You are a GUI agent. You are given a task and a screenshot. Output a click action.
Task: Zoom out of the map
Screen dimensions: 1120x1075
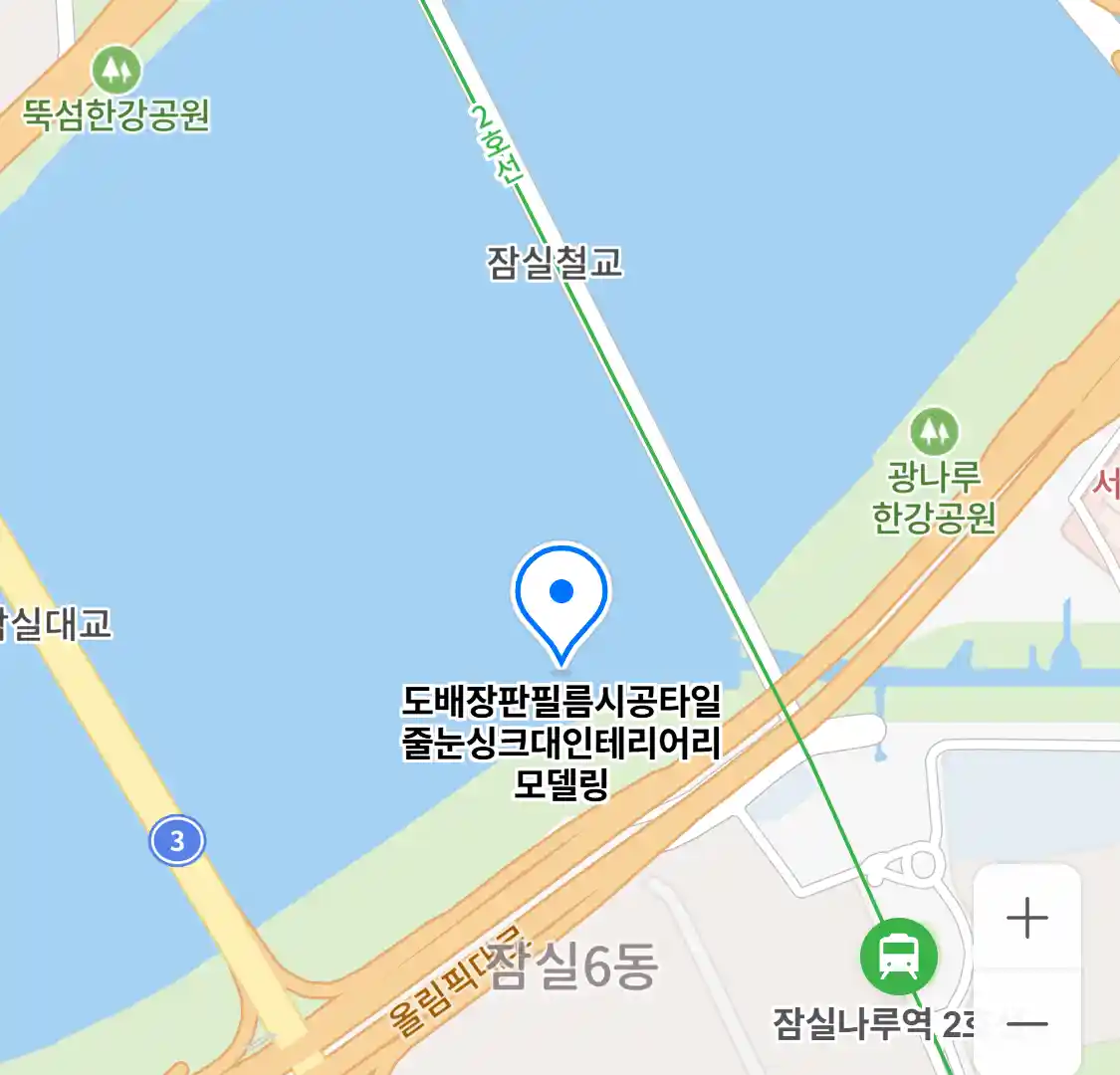click(1026, 1023)
